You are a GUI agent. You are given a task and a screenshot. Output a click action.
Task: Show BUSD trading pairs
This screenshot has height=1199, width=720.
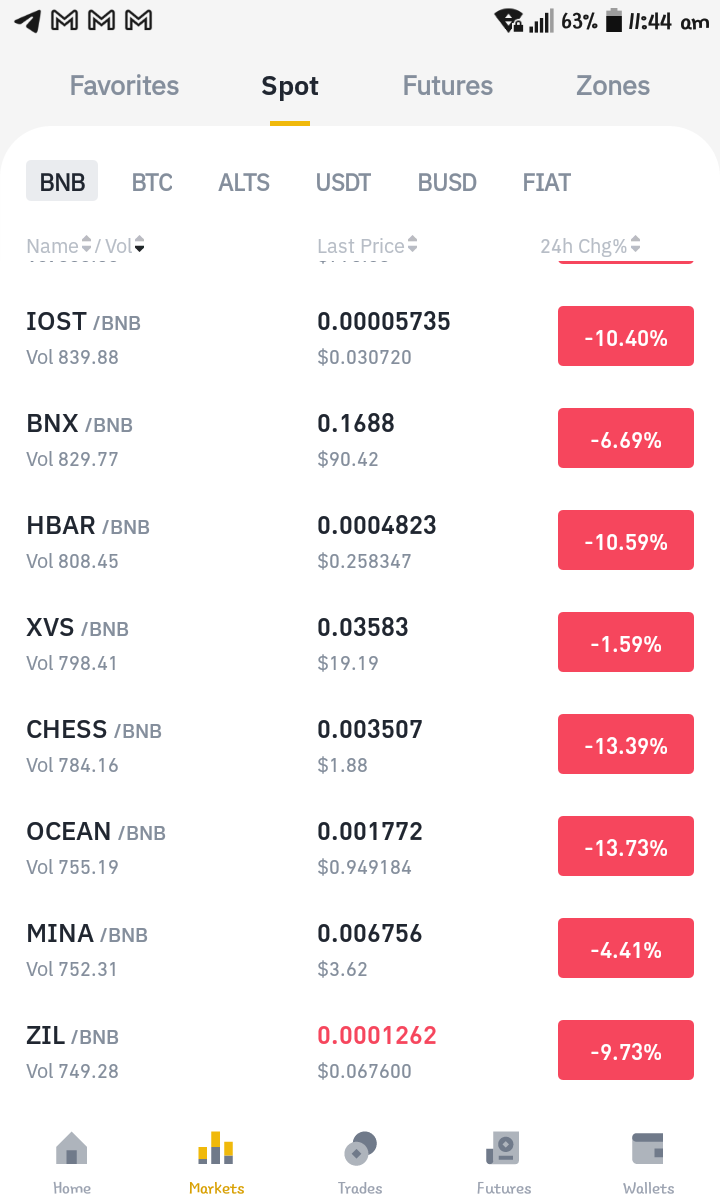(x=446, y=182)
